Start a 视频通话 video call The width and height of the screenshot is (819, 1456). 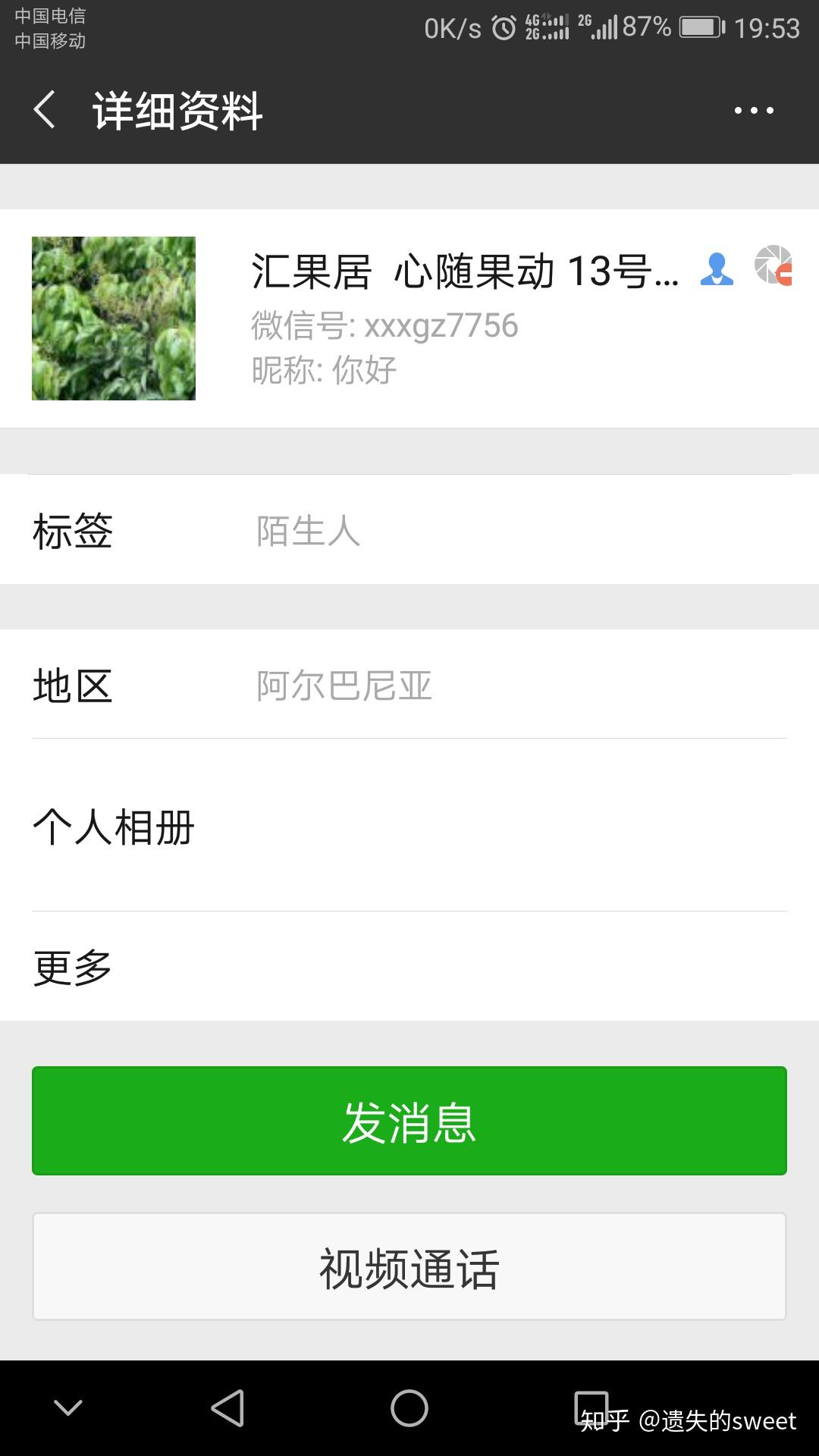point(409,1267)
